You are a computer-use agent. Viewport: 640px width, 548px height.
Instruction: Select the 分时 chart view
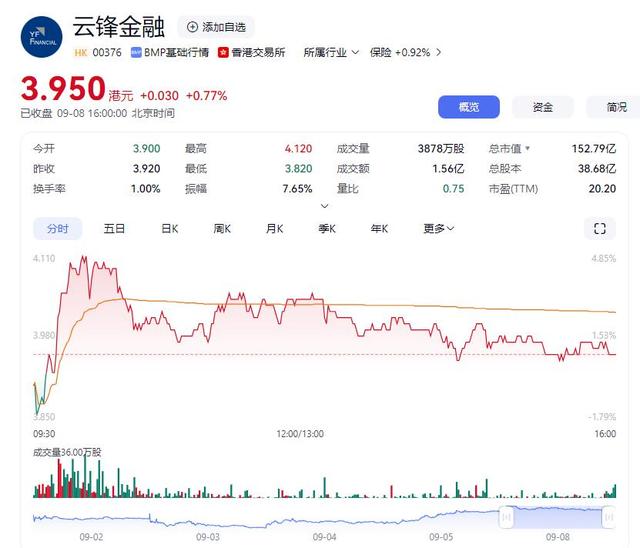click(58, 229)
